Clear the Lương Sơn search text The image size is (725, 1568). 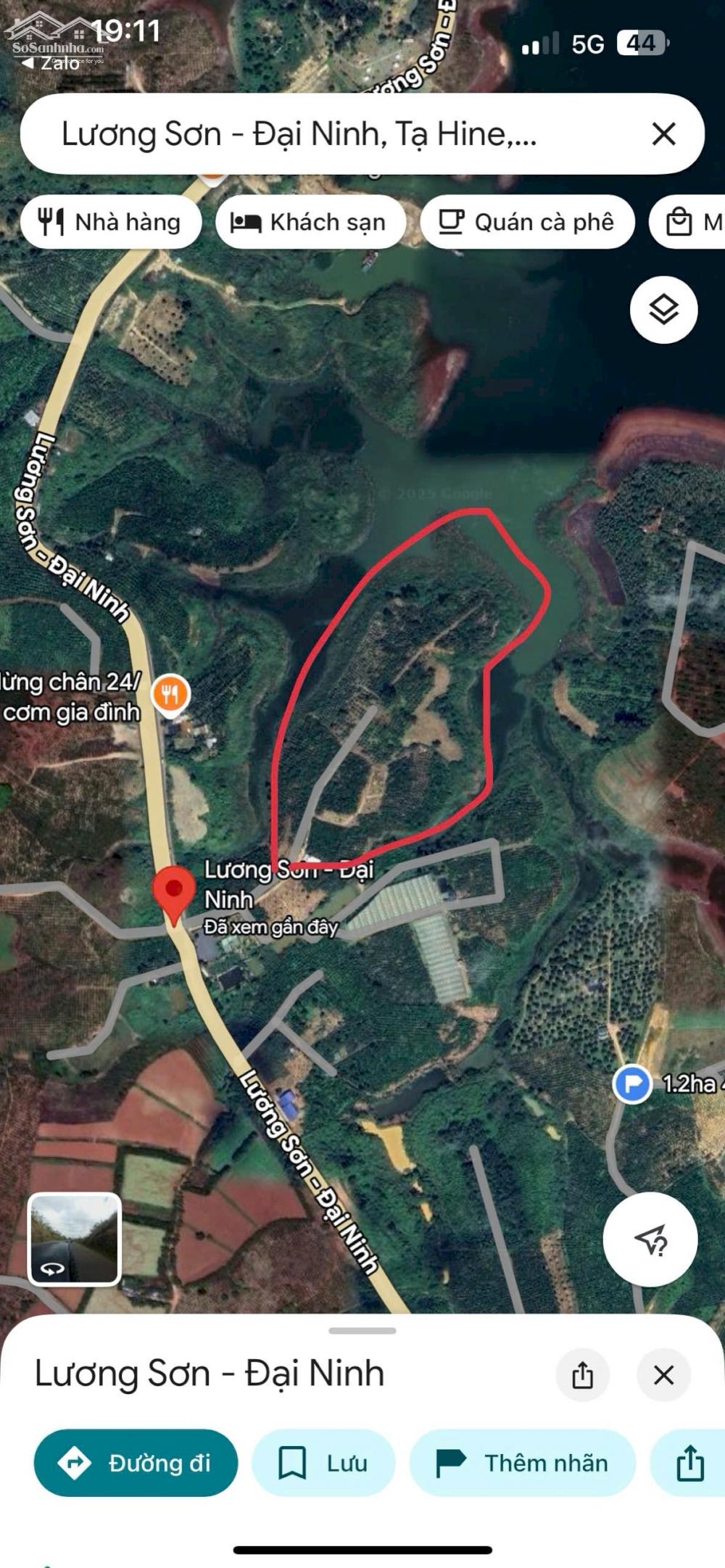[x=663, y=134]
